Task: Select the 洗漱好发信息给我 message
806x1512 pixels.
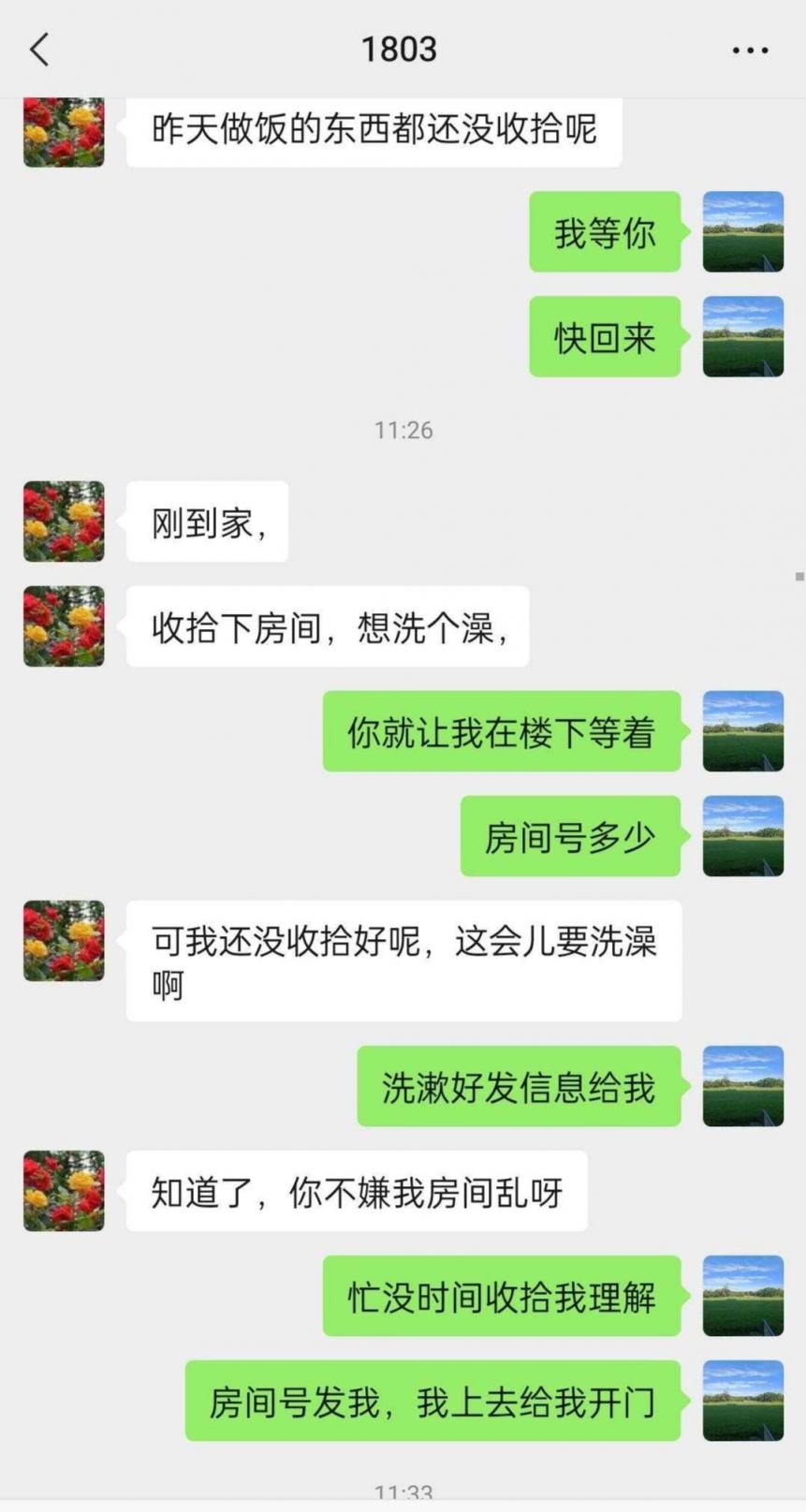Action: (x=519, y=1087)
